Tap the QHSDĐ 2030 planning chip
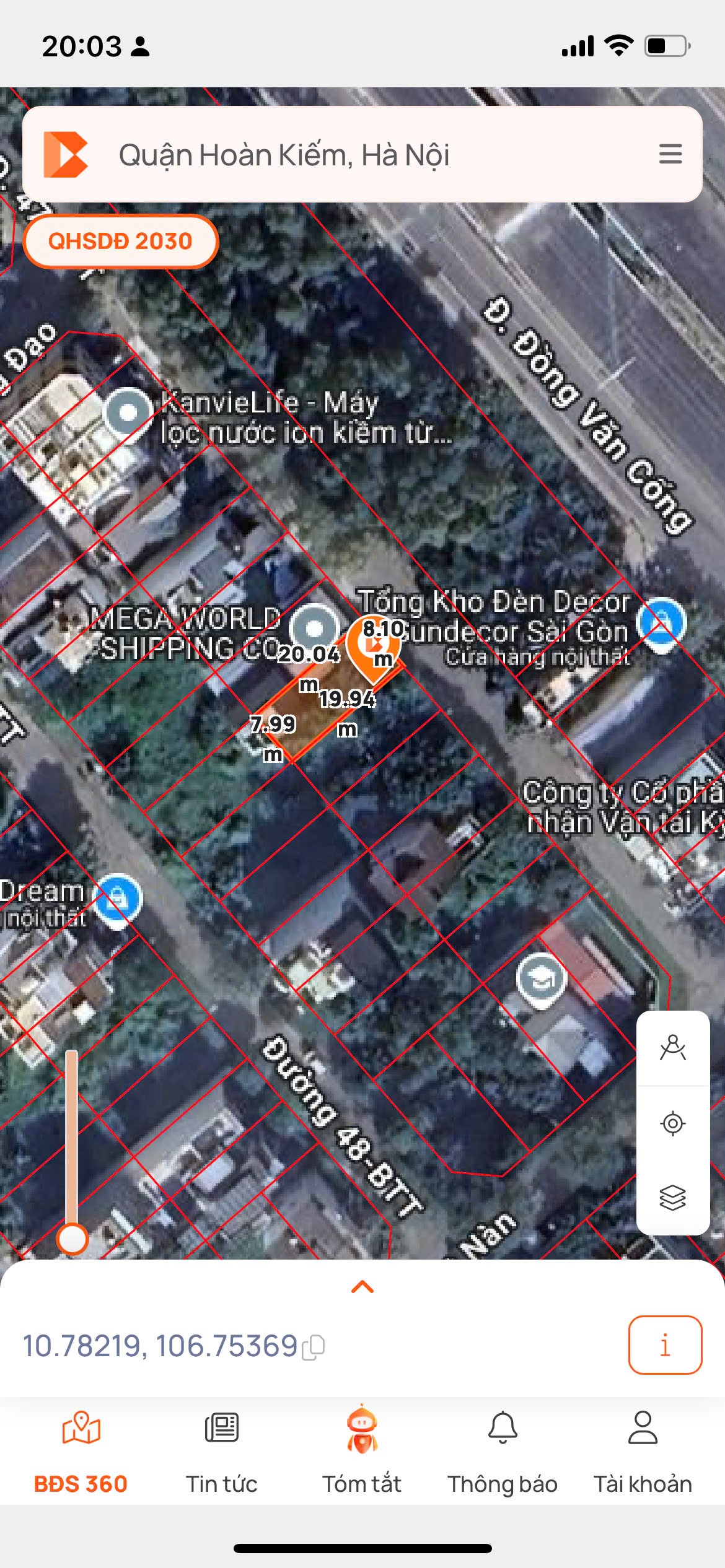The image size is (725, 1568). 121,241
